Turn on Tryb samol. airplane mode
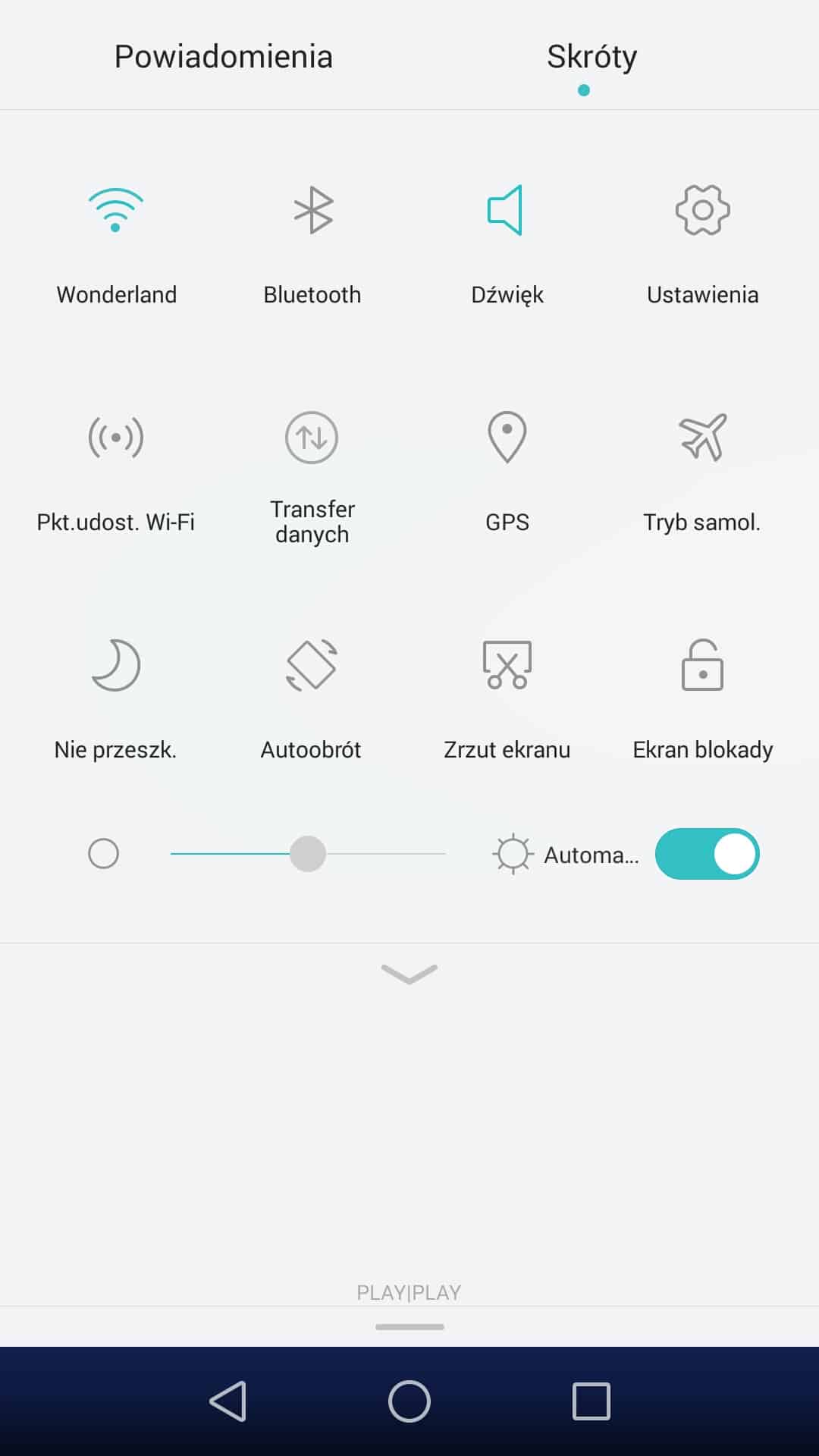819x1456 pixels. (x=702, y=438)
